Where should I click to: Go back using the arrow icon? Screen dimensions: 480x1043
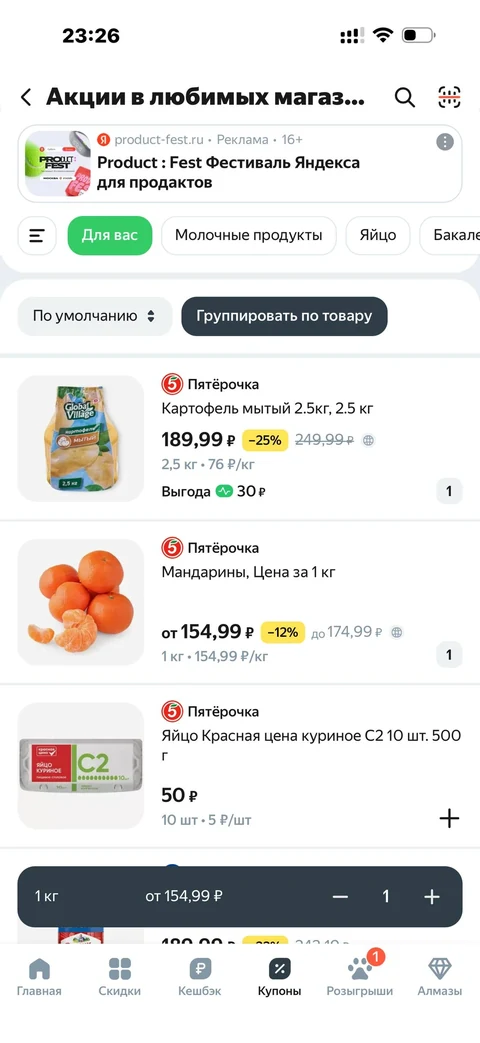click(x=26, y=98)
